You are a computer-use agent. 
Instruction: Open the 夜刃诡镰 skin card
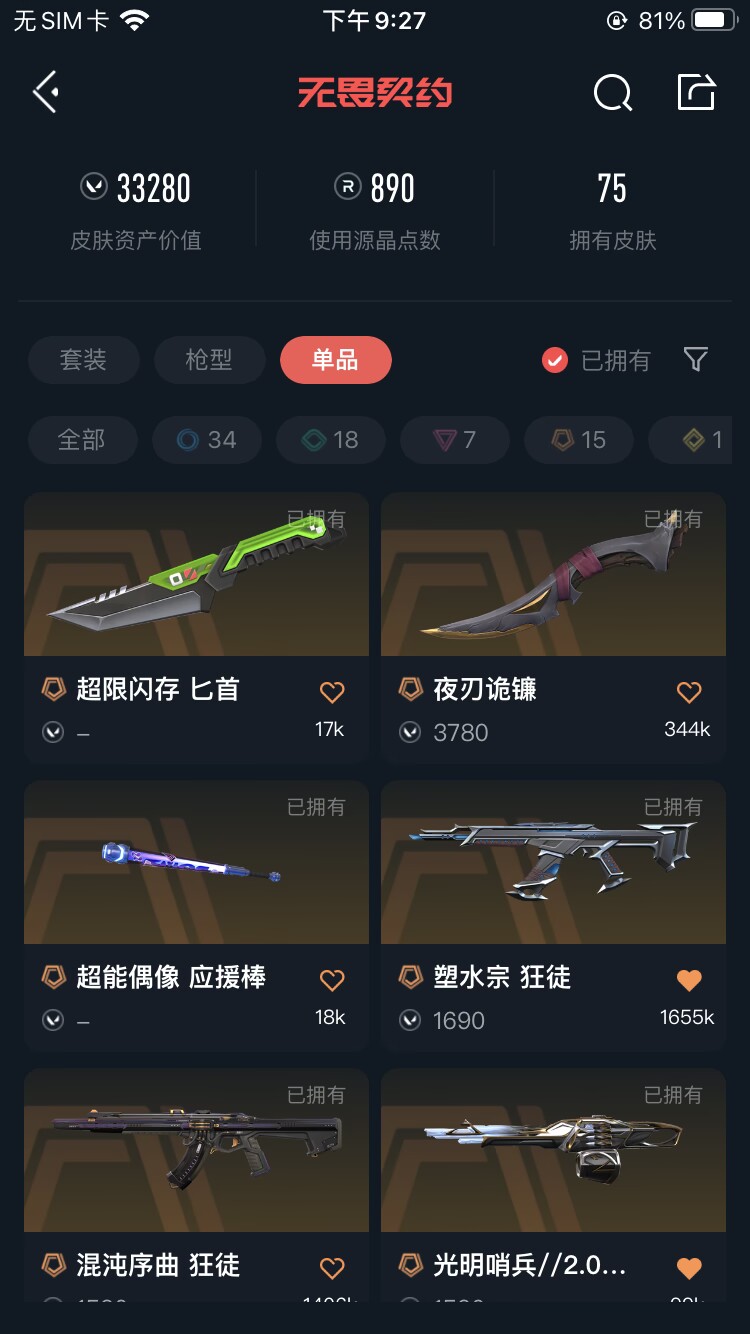[x=553, y=590]
